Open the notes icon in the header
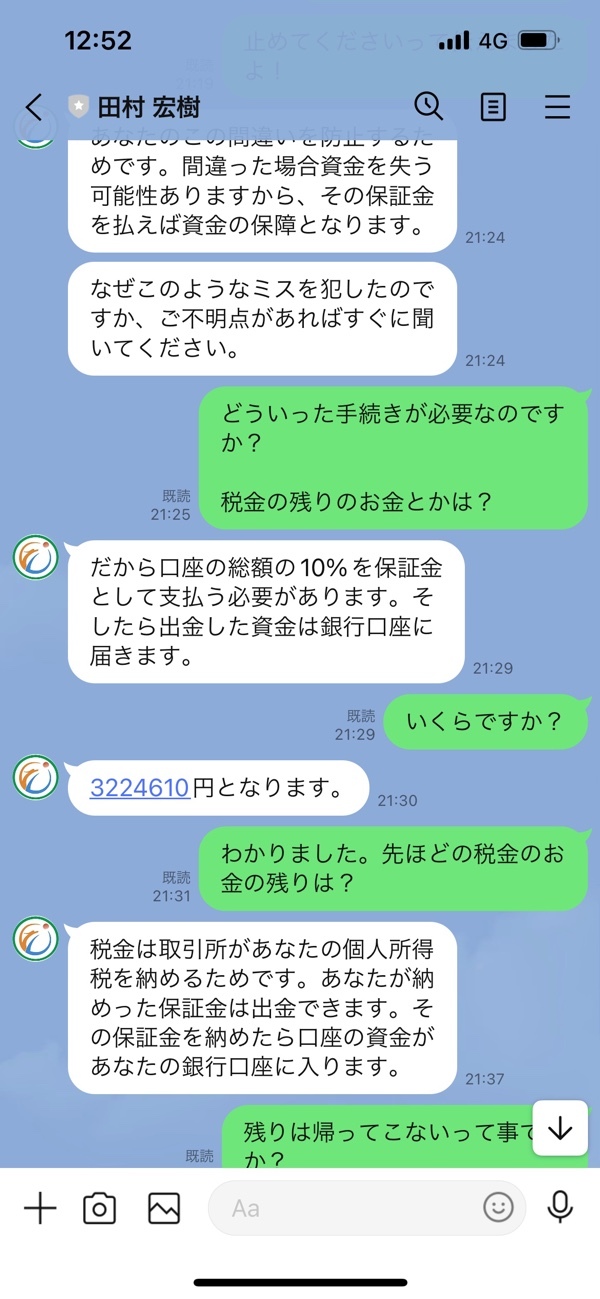The image size is (600, 1299). (493, 106)
